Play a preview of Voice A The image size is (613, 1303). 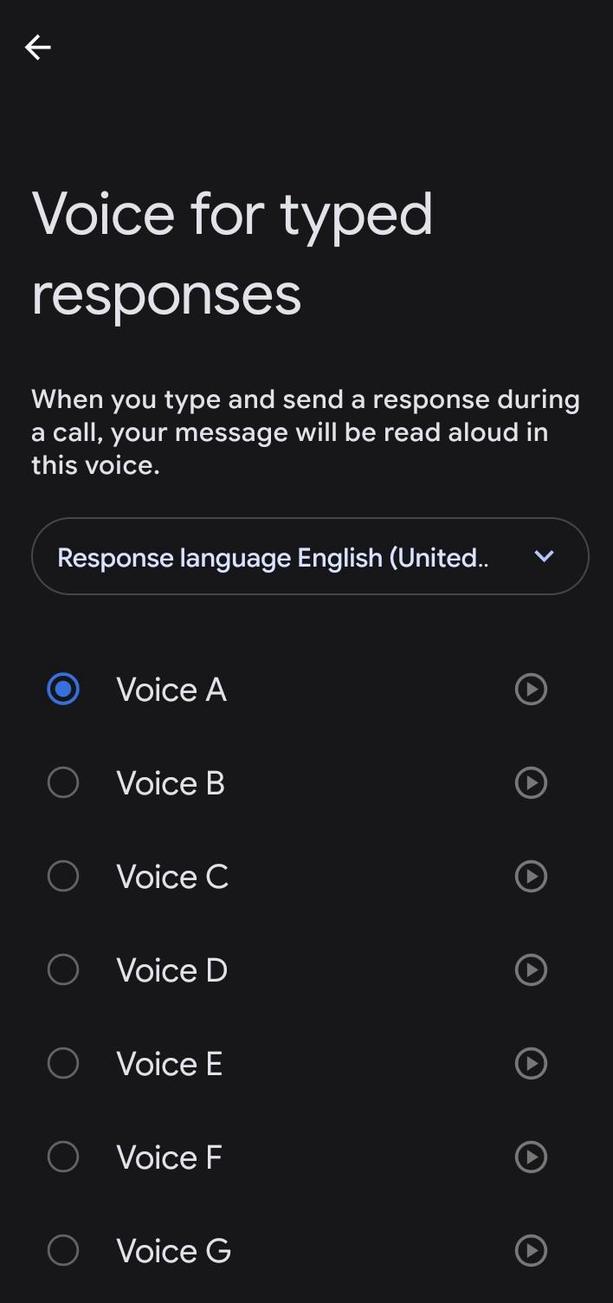point(531,689)
